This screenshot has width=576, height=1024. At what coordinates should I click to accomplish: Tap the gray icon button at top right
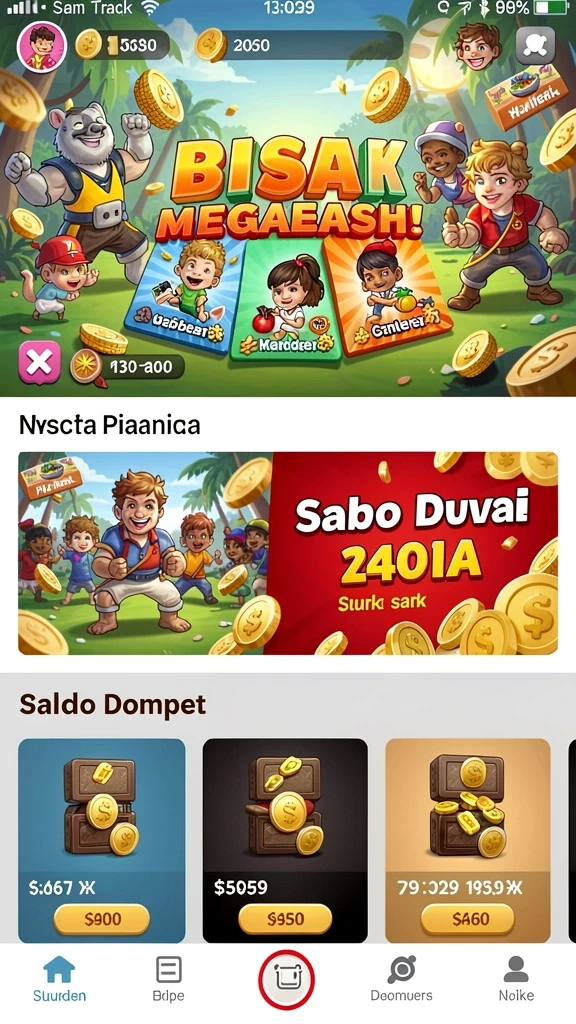[536, 46]
